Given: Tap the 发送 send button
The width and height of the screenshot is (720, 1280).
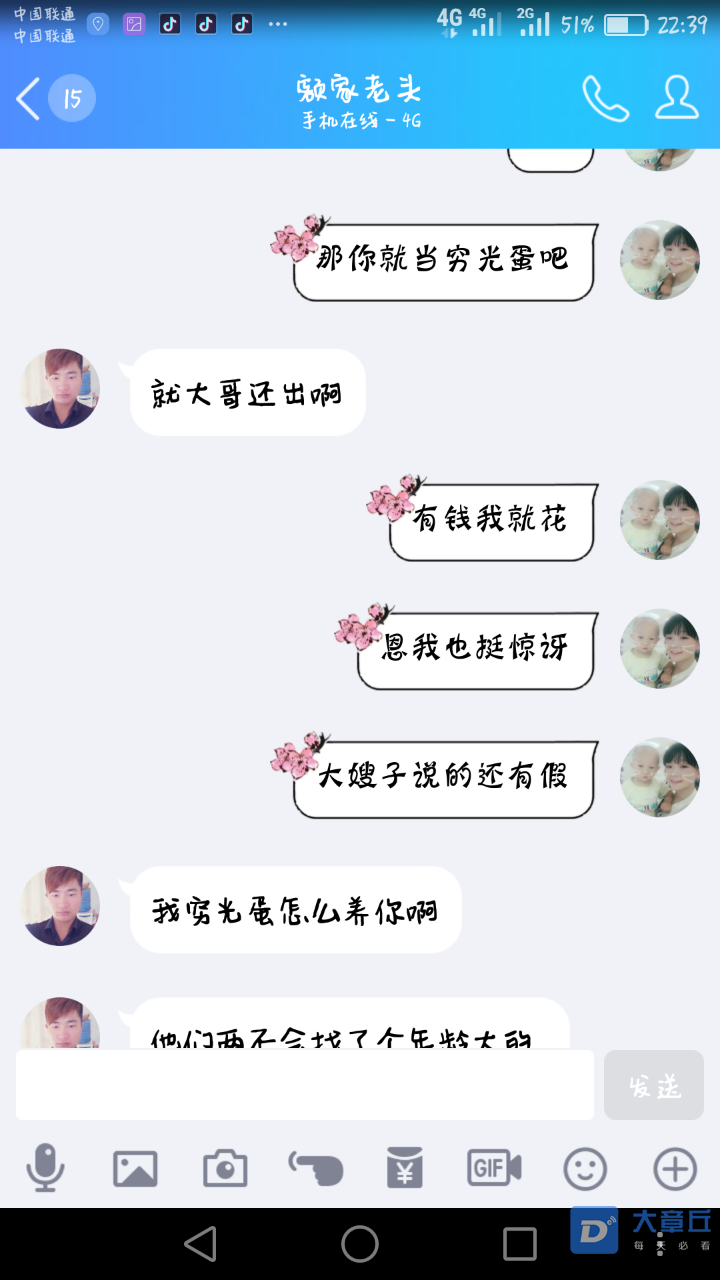Looking at the screenshot, I should tap(654, 1085).
